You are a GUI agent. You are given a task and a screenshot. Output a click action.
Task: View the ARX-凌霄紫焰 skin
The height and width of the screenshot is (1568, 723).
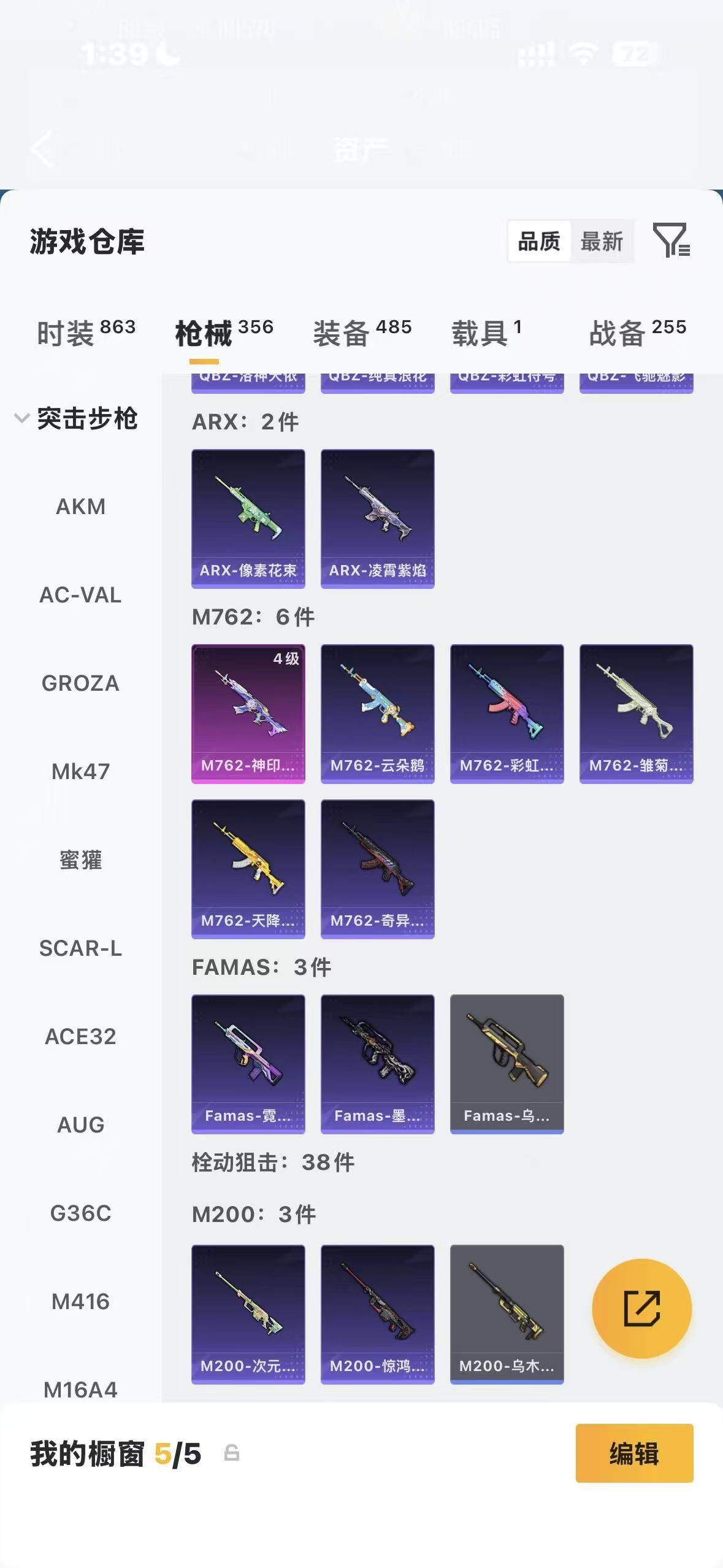coord(378,519)
